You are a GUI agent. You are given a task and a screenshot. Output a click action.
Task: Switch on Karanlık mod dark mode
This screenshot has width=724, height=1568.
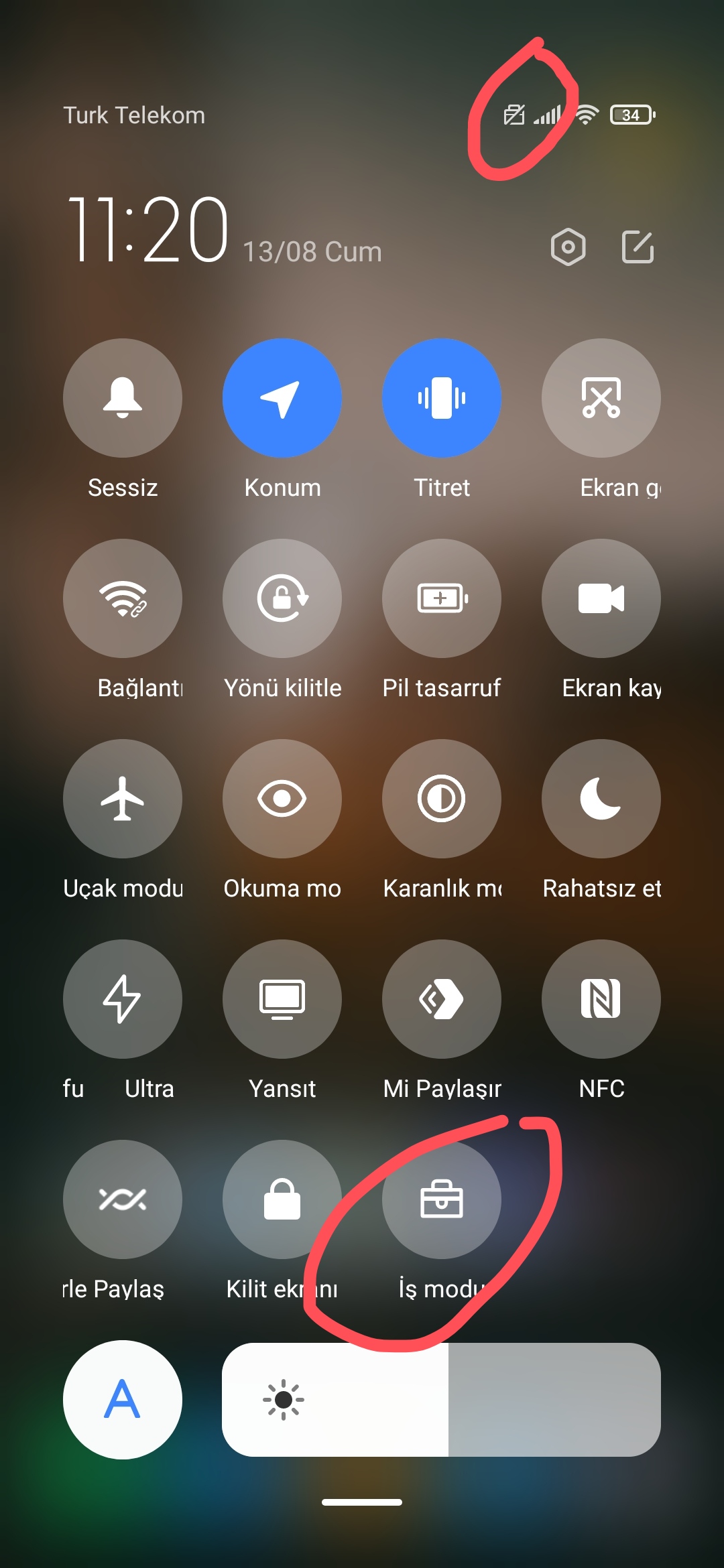point(442,799)
